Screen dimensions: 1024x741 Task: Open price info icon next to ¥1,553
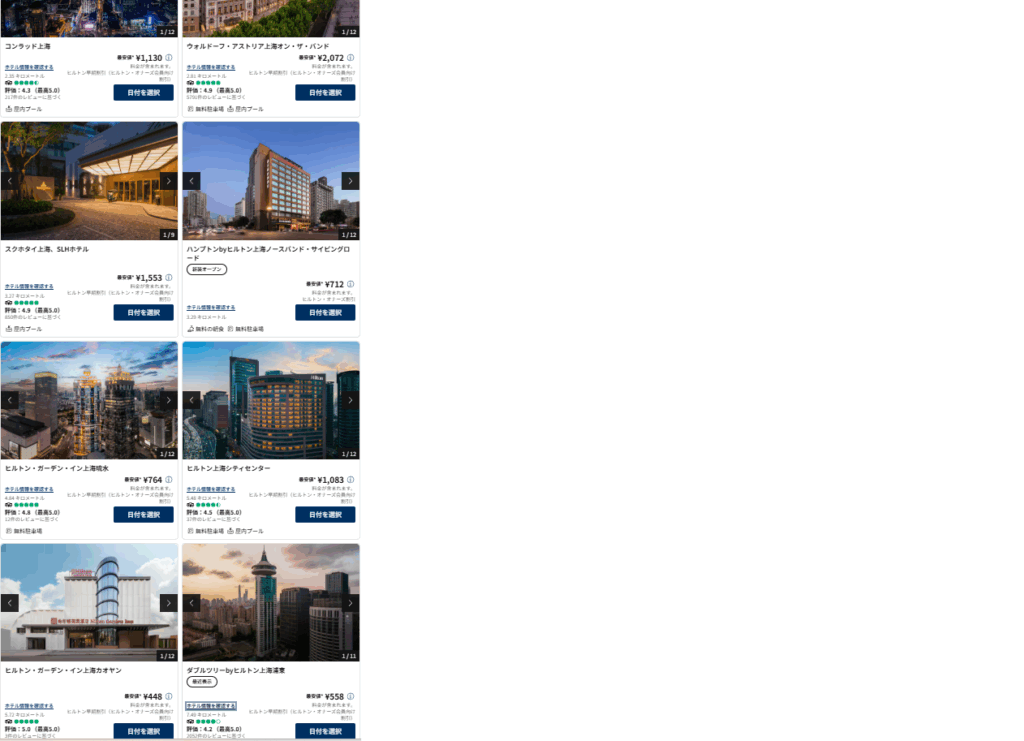tap(168, 277)
